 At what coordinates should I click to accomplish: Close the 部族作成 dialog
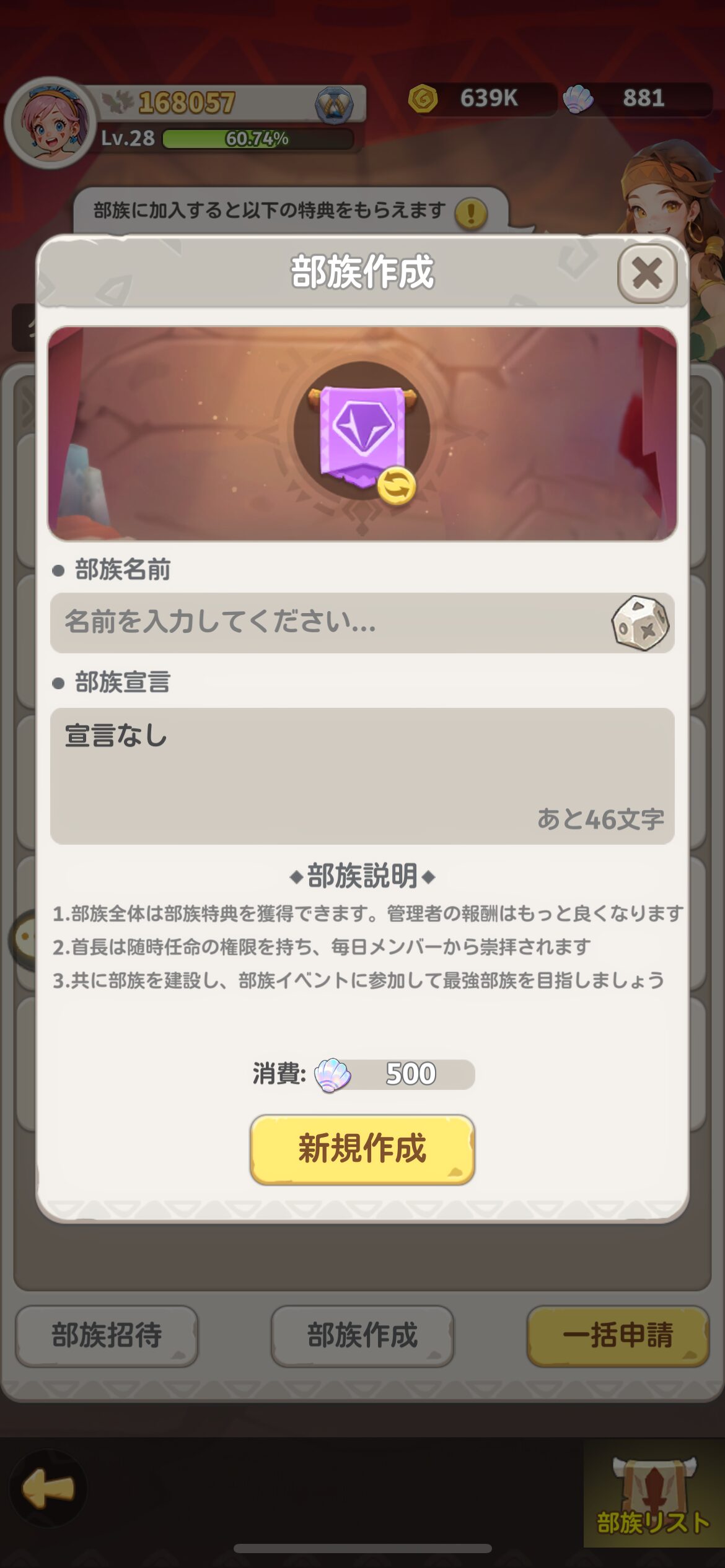(646, 273)
